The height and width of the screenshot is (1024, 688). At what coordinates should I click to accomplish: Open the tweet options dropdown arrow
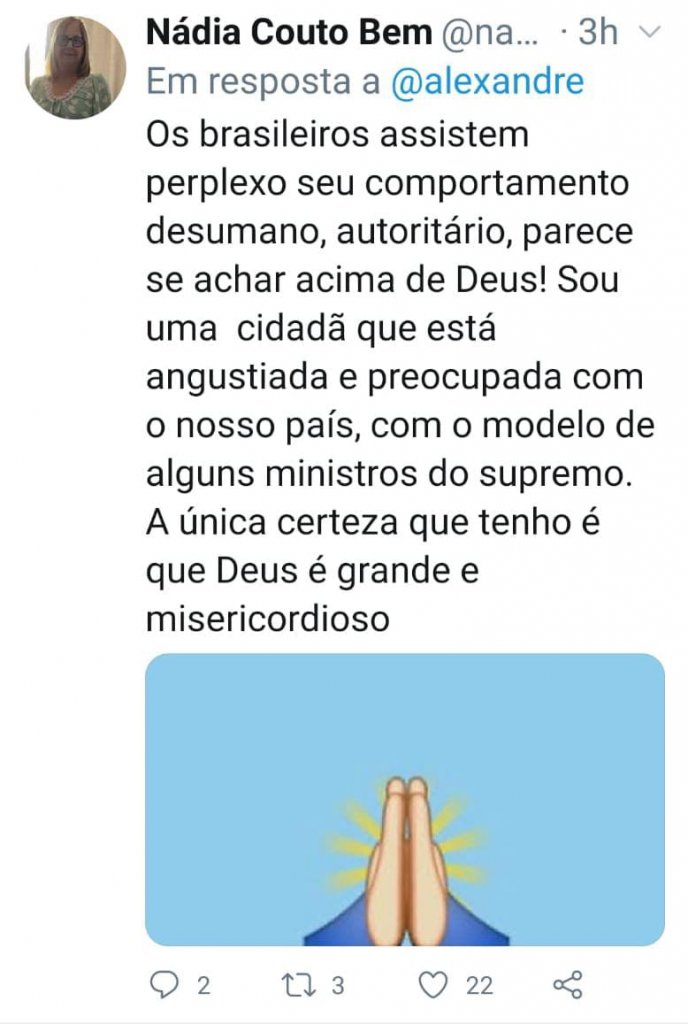coord(650,33)
